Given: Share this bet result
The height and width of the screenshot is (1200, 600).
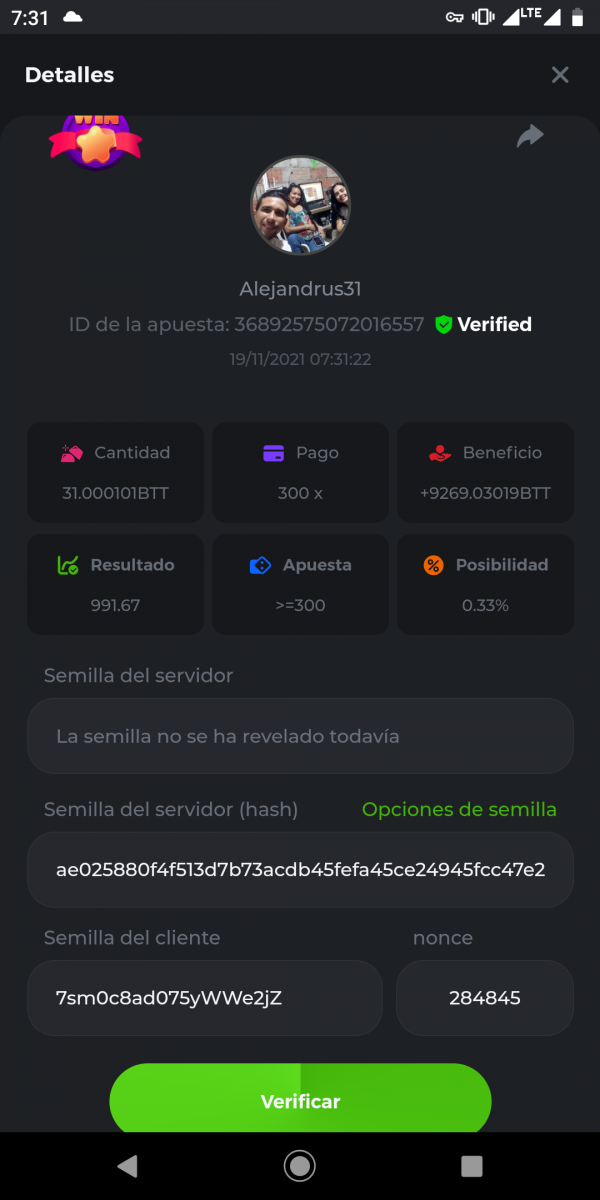Looking at the screenshot, I should click(530, 137).
